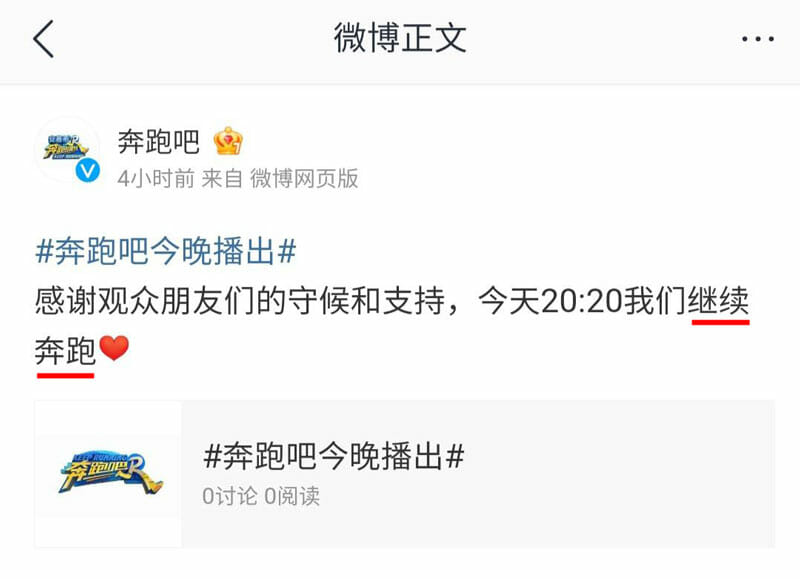
Task: Open the #奔跑吧今晚播出# topic card
Action: [404, 474]
